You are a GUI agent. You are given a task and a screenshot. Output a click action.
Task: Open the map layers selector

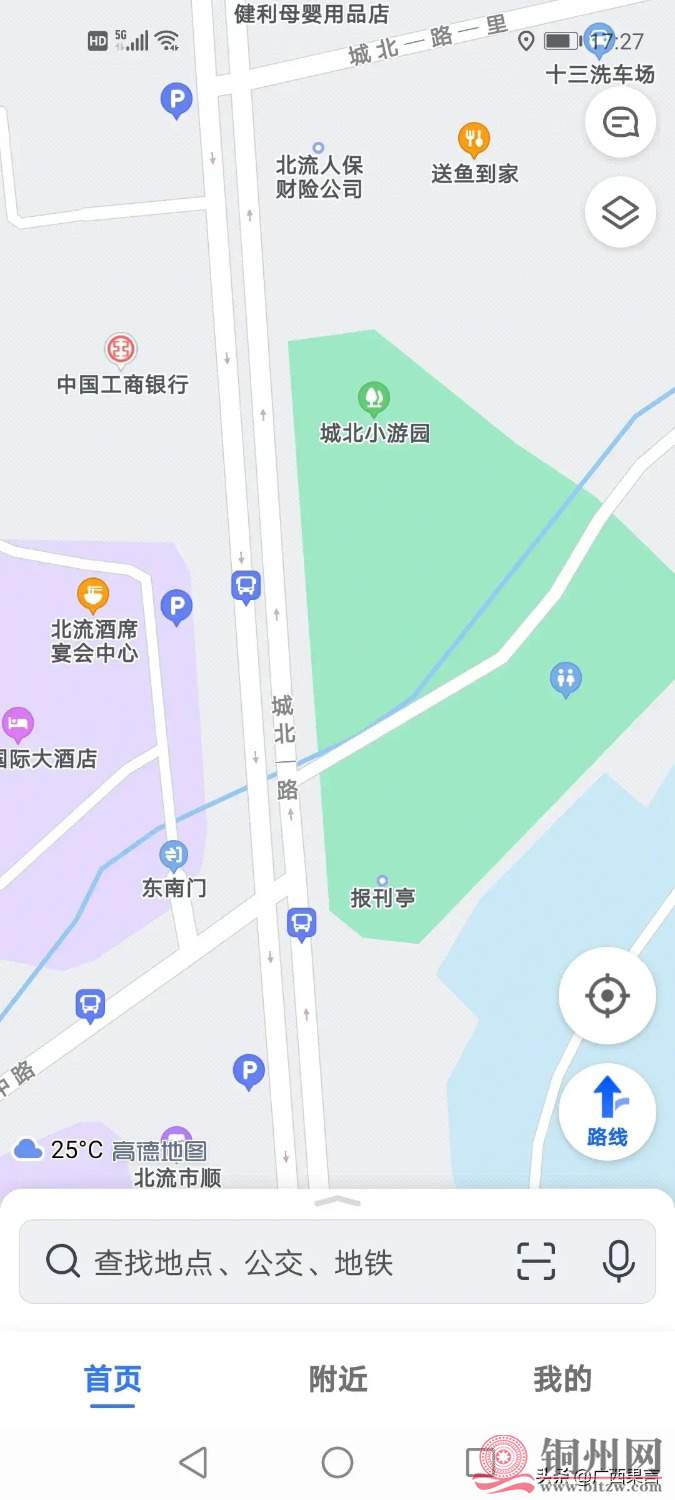[x=620, y=212]
